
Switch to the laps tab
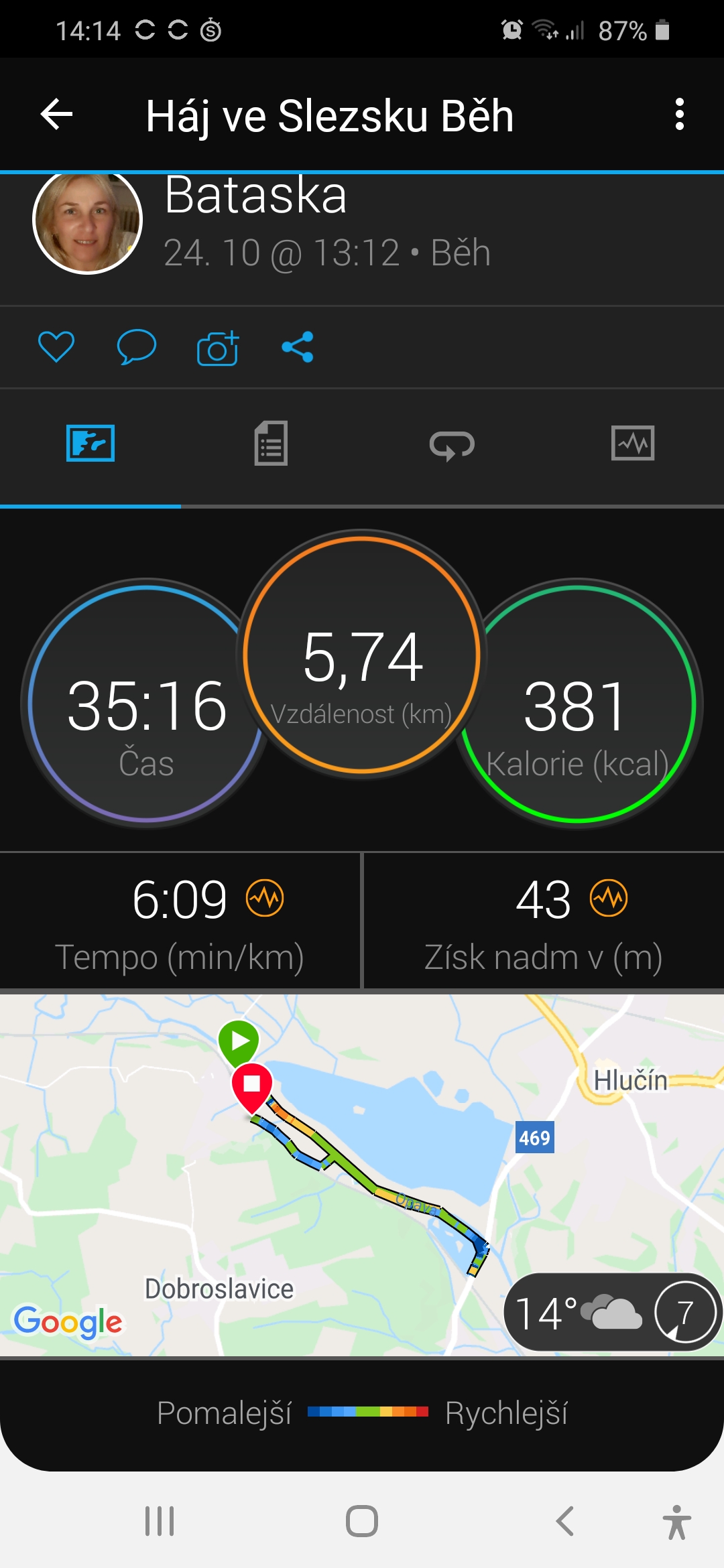coord(452,444)
